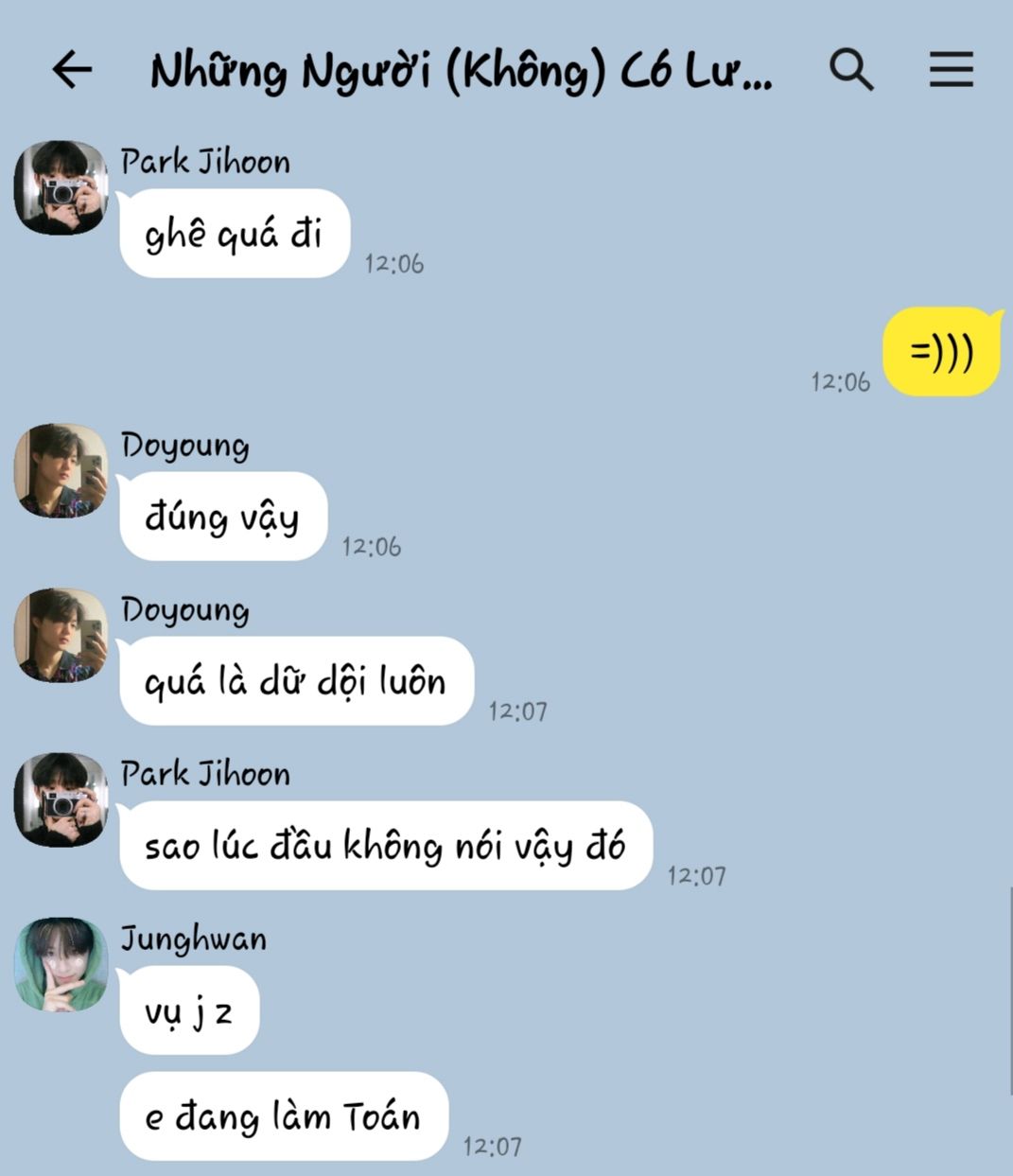
Task: Tap Doyoung's avatar next to 'đúng vậy'
Action: 61,470
